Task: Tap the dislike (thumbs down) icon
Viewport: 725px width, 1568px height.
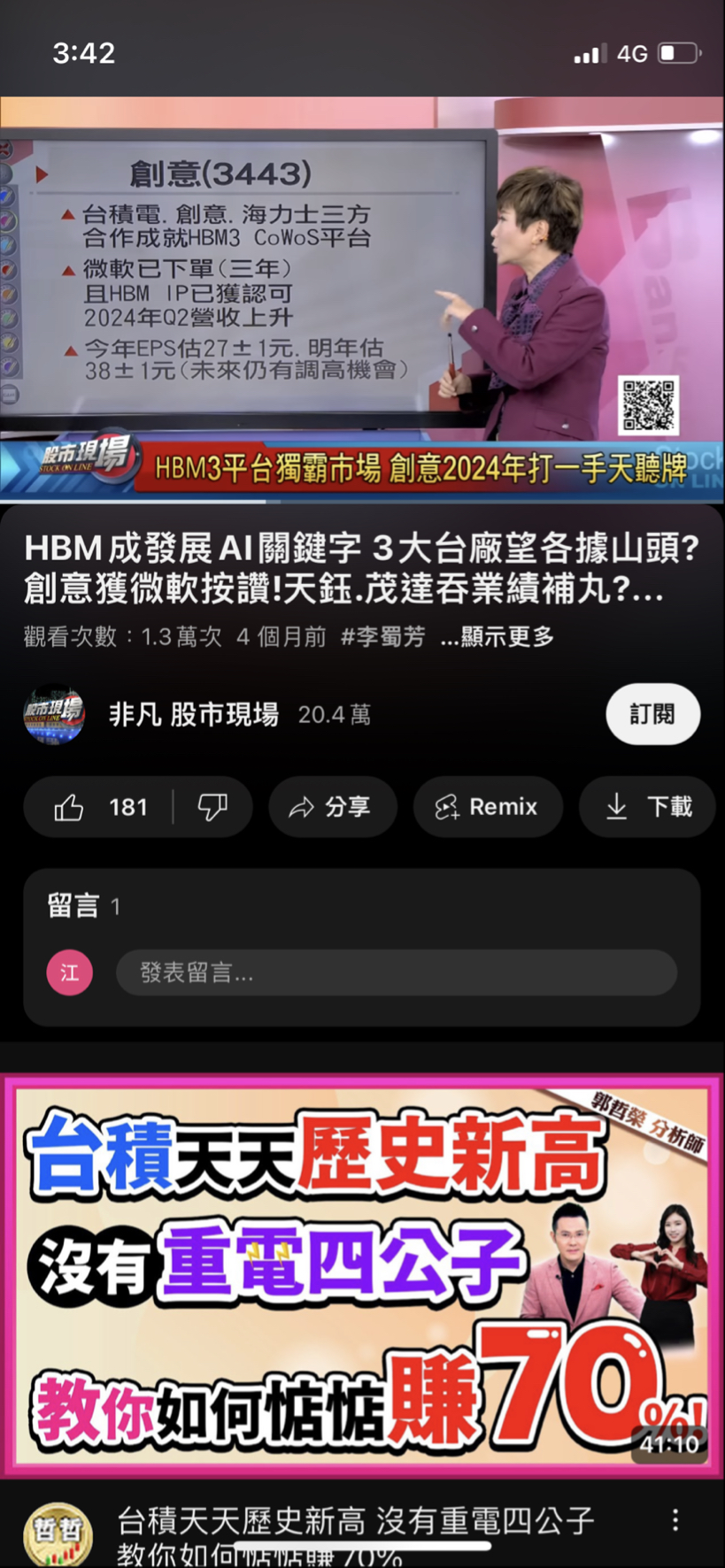Action: [x=213, y=806]
